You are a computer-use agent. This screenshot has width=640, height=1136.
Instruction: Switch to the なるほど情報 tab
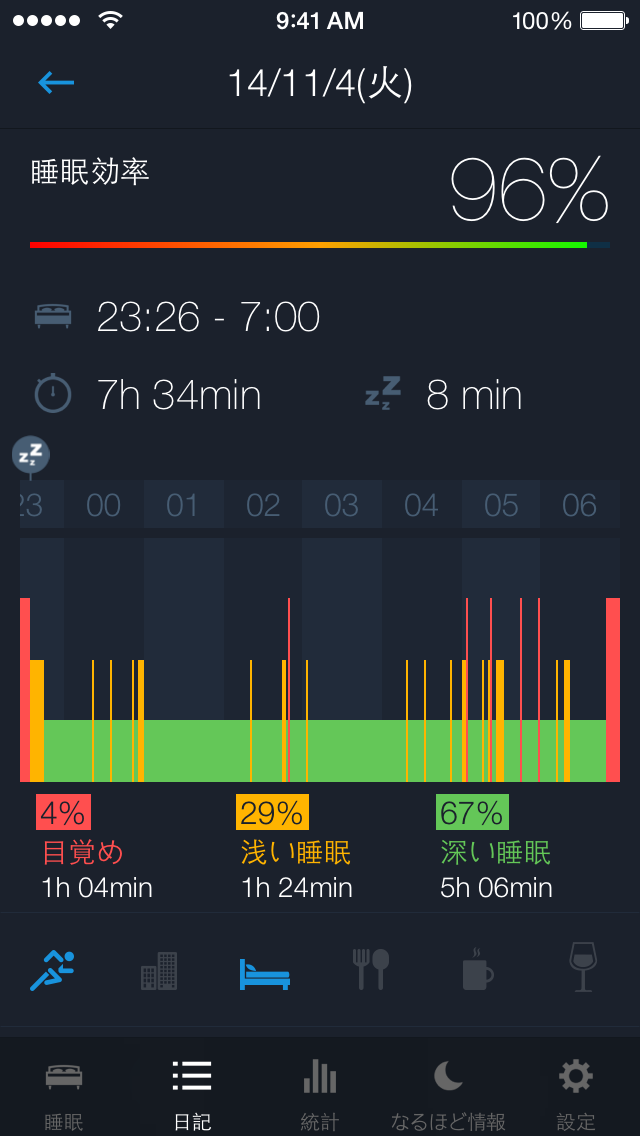pos(448,1093)
